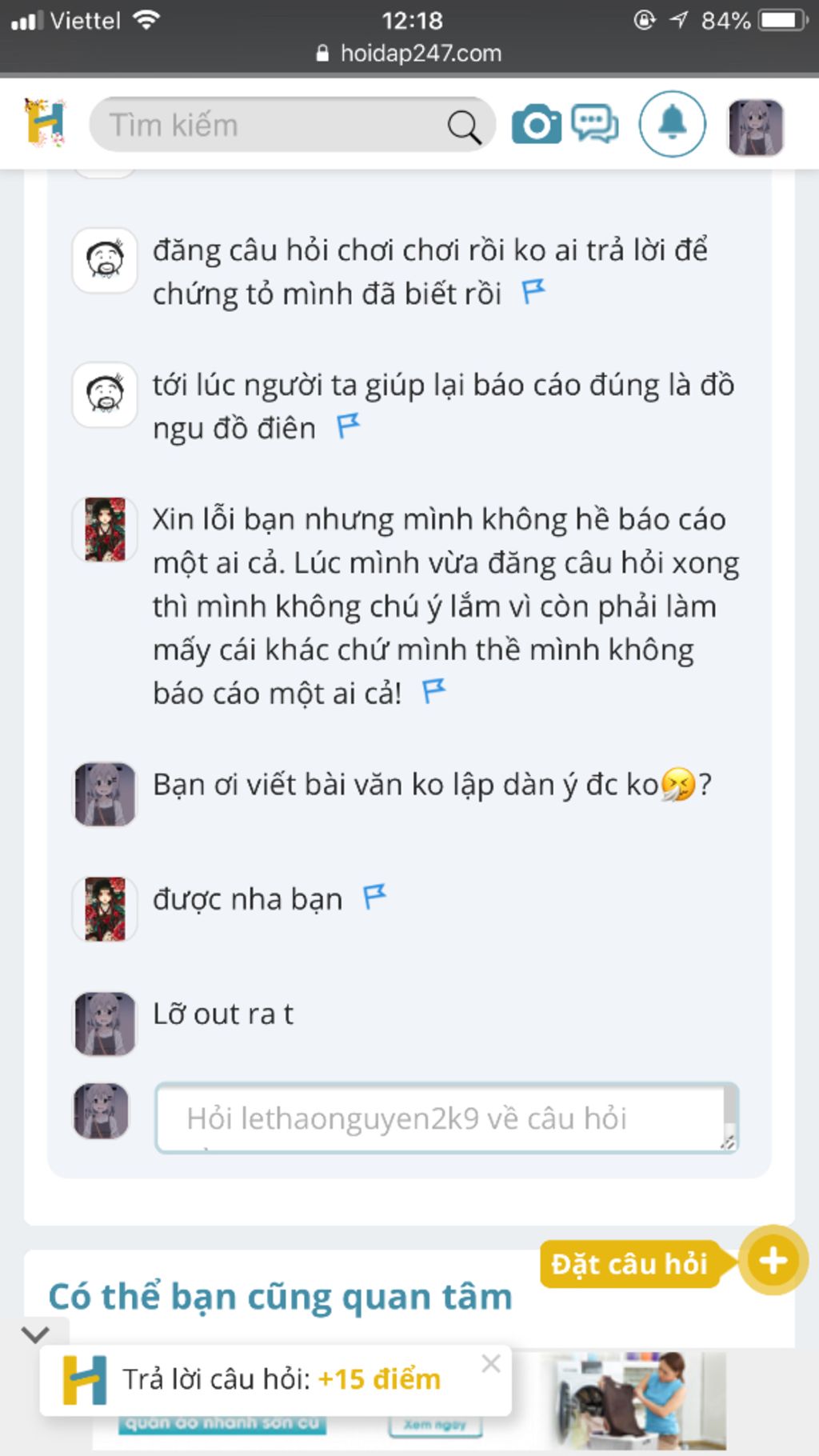819x1456 pixels.
Task: Type in "Hỏi lethaonguyen2k9 về câu hỏi" box
Action: 444,1118
